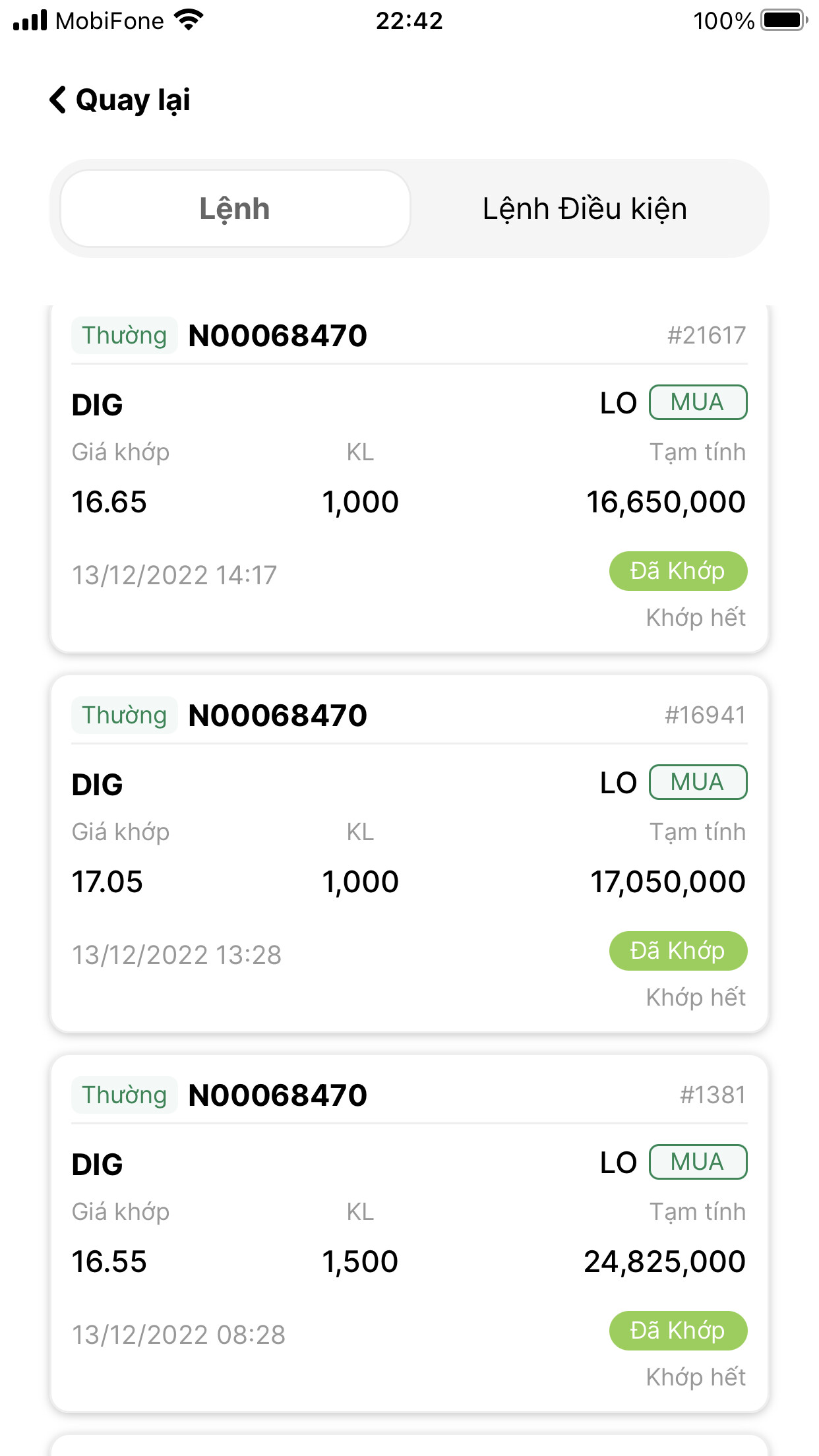Open DIG order #16941
The width and height of the screenshot is (819, 1456).
coord(409,854)
